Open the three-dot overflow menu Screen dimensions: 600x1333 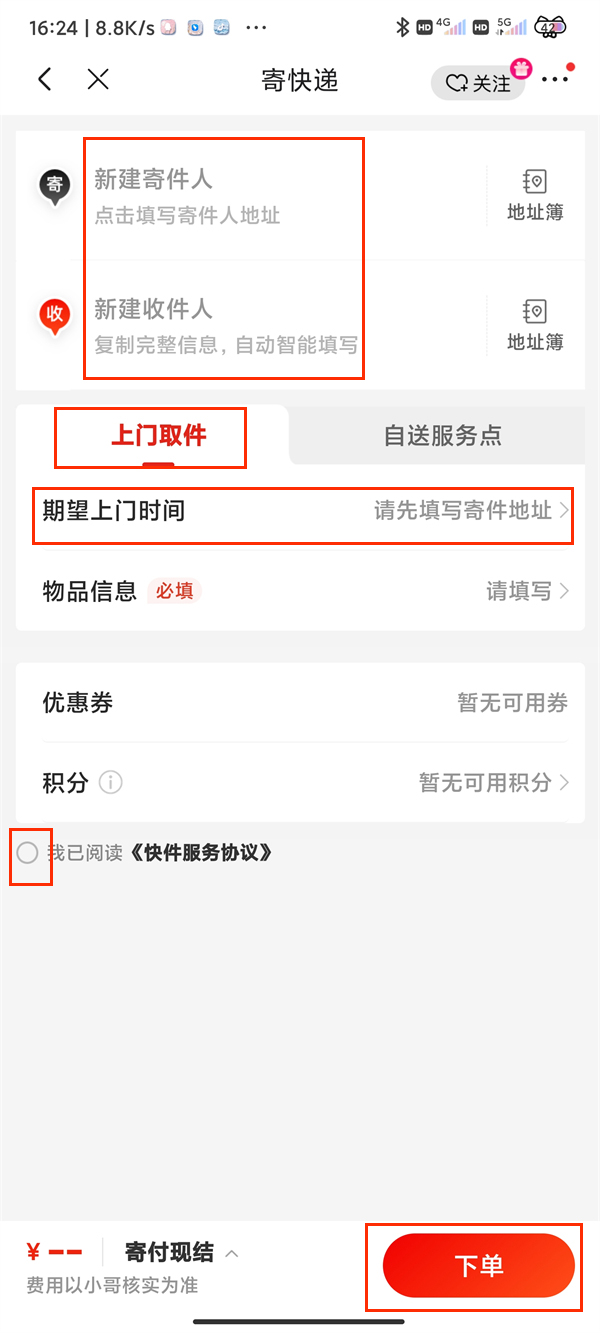tap(555, 80)
